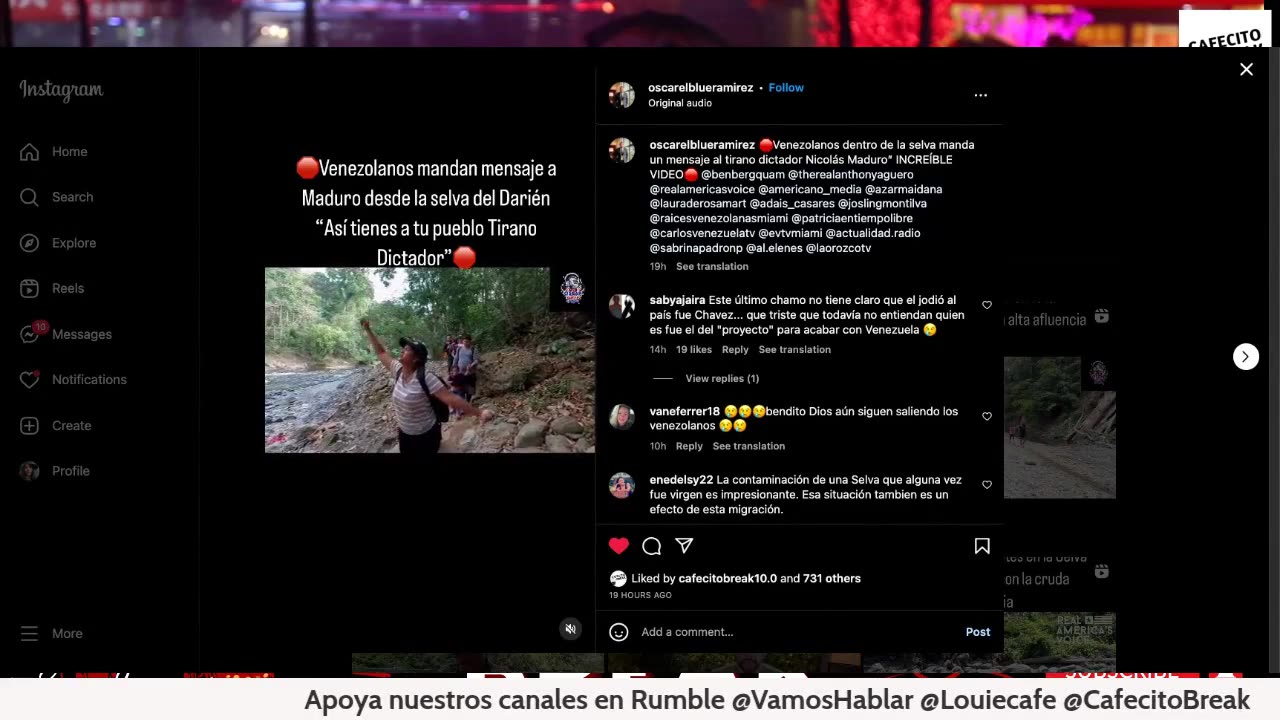Open the comment bubble icon

pyautogui.click(x=652, y=546)
